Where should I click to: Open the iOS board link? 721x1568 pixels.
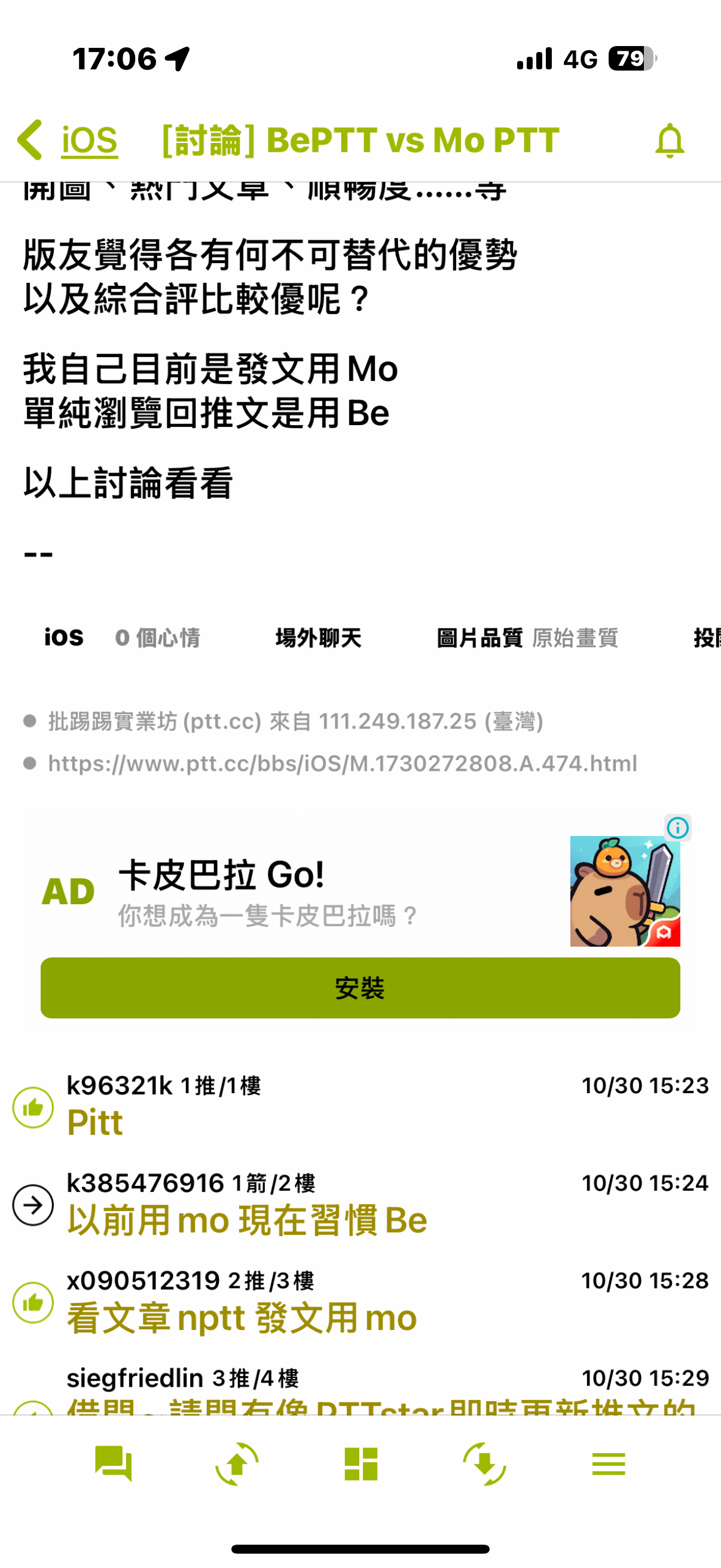click(x=90, y=141)
